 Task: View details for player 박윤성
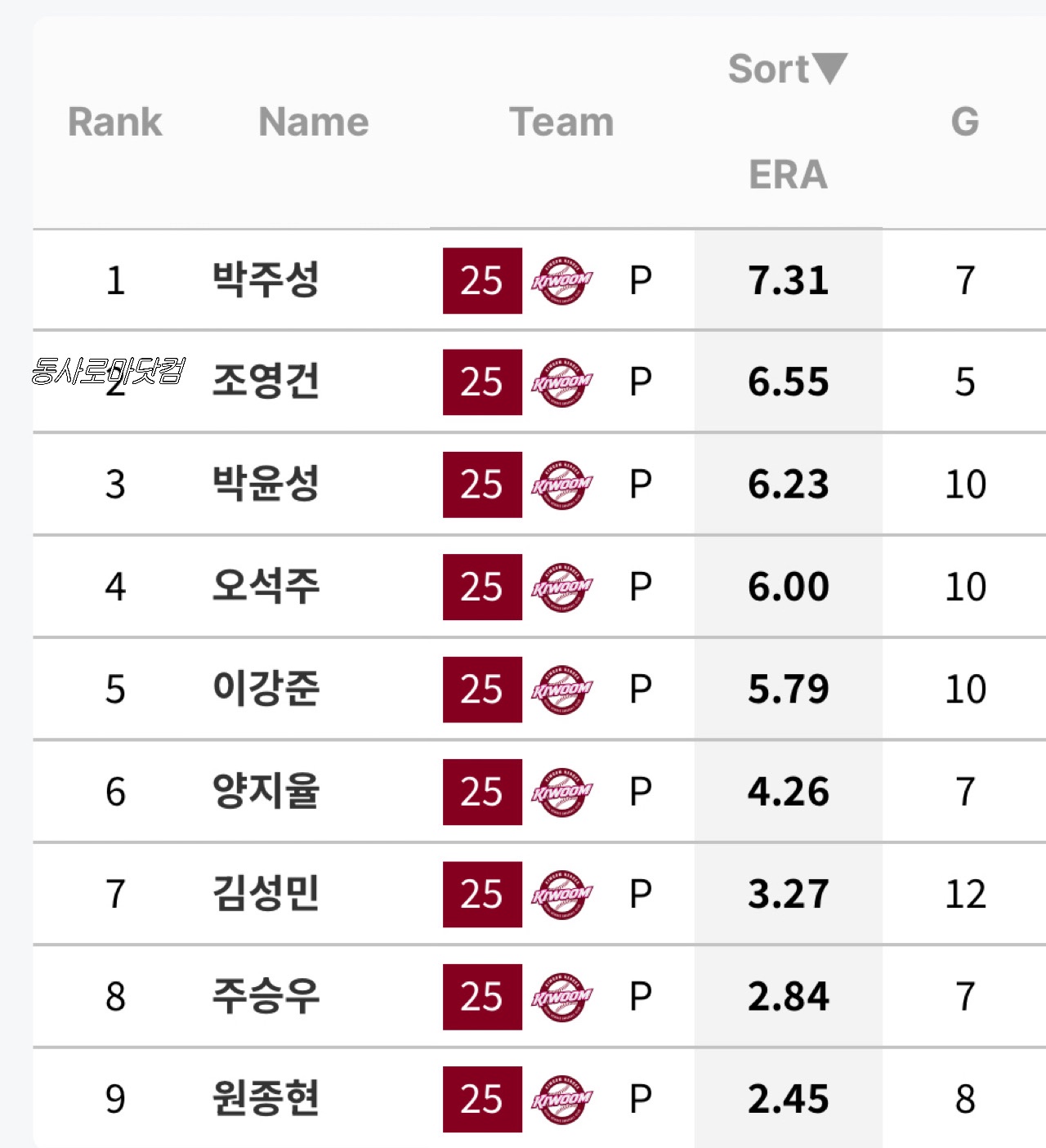(266, 484)
